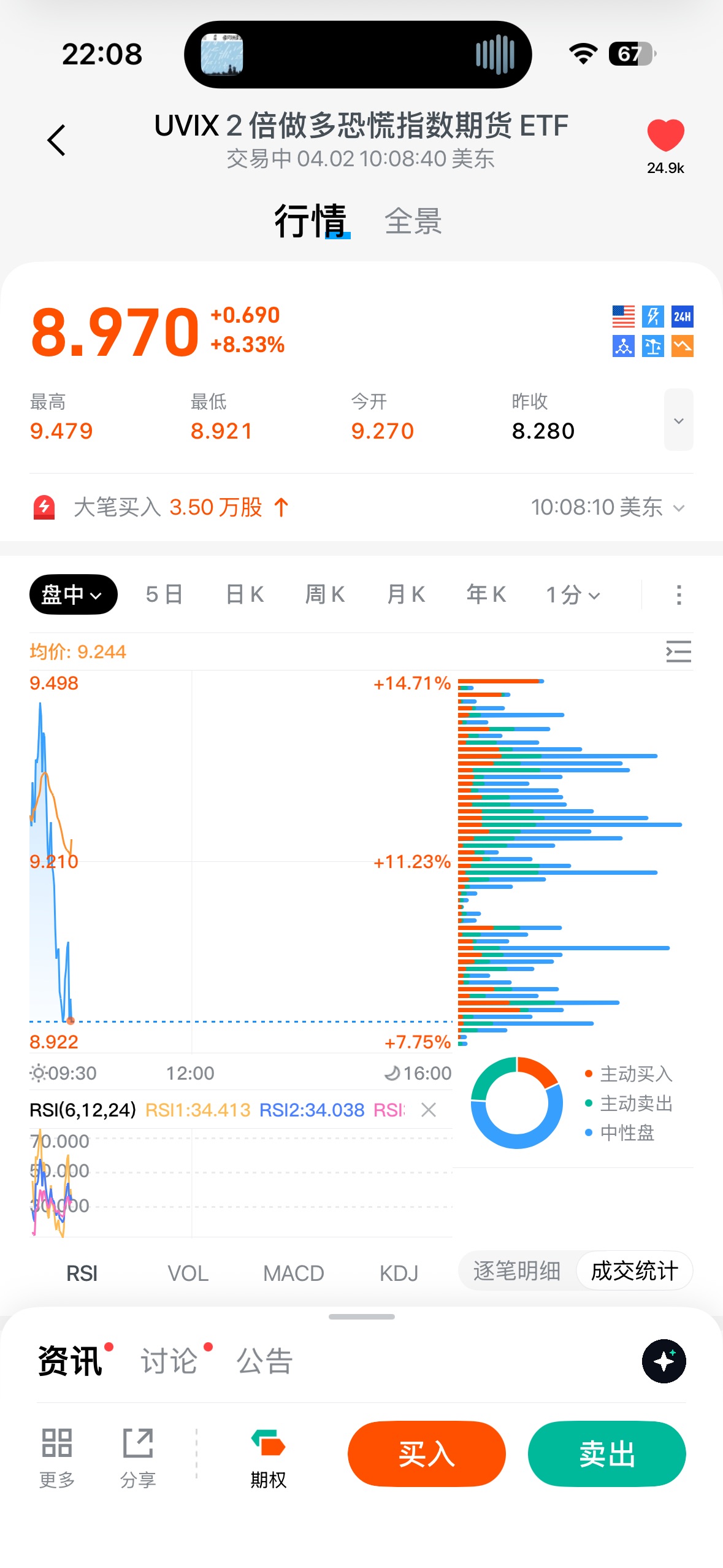Open the 1分 interval dropdown

point(573,594)
